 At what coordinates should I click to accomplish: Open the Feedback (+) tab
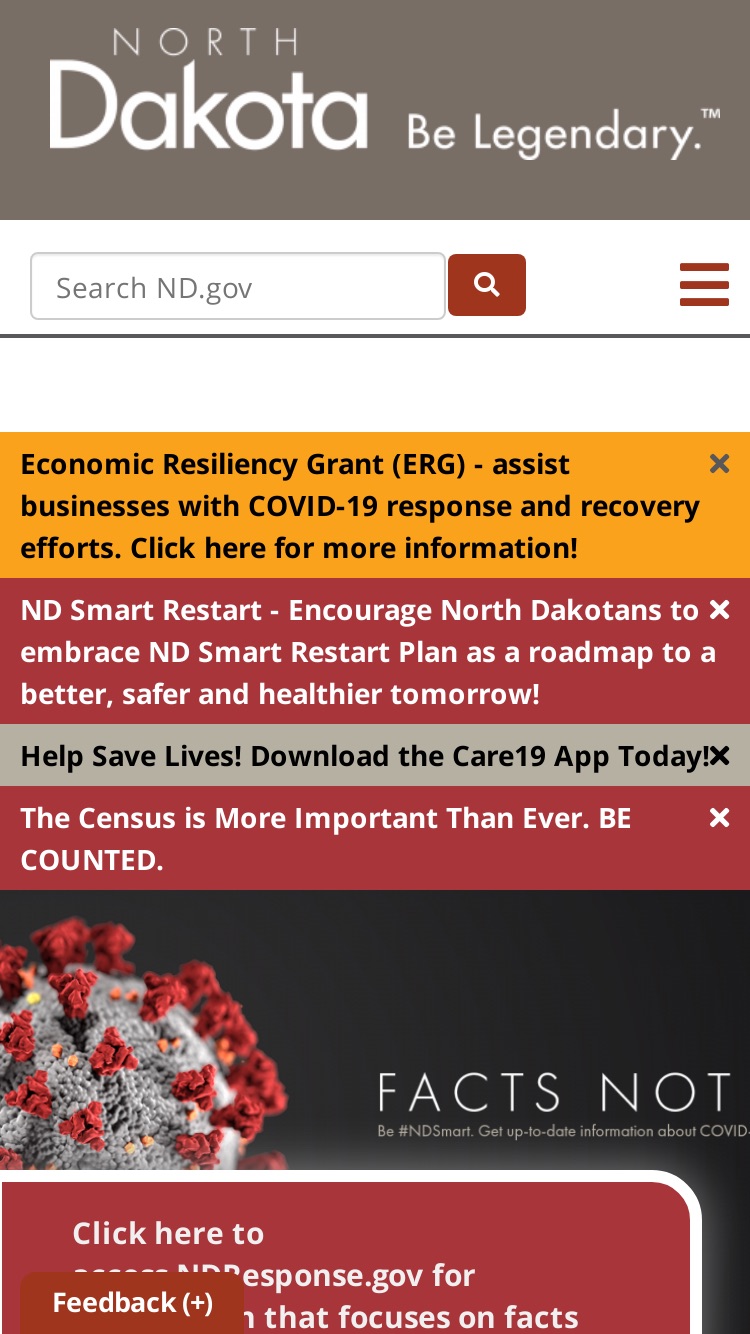pyautogui.click(x=132, y=1303)
